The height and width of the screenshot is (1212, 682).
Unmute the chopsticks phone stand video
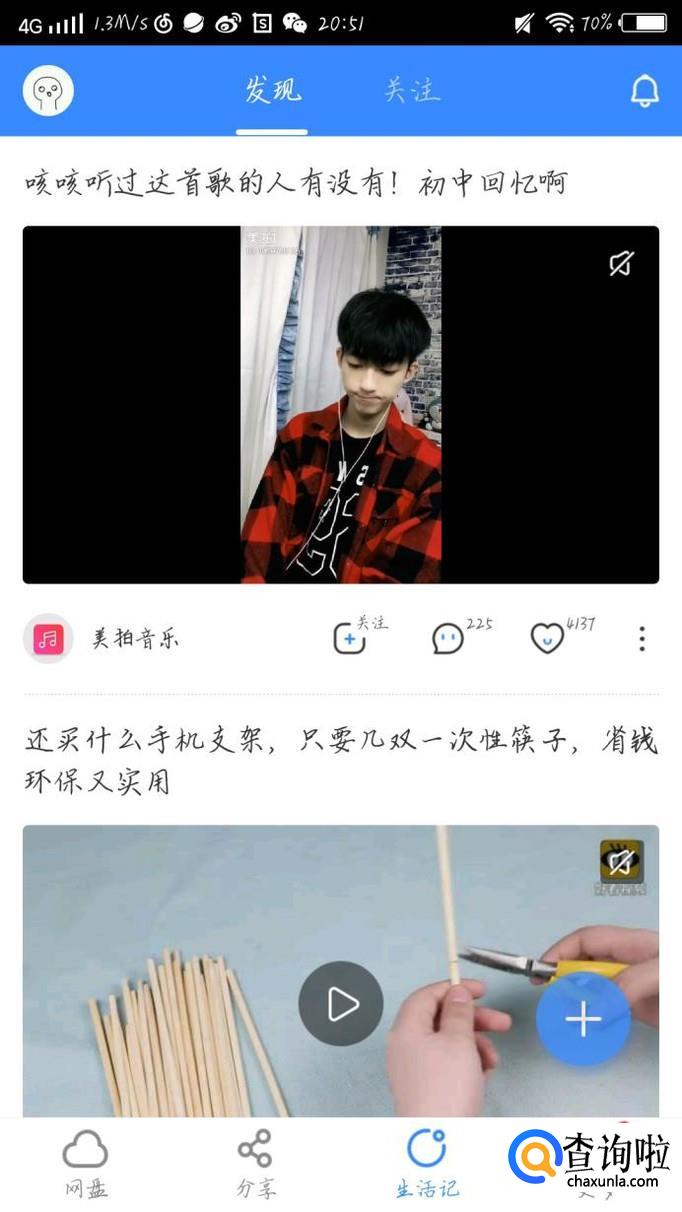(621, 862)
